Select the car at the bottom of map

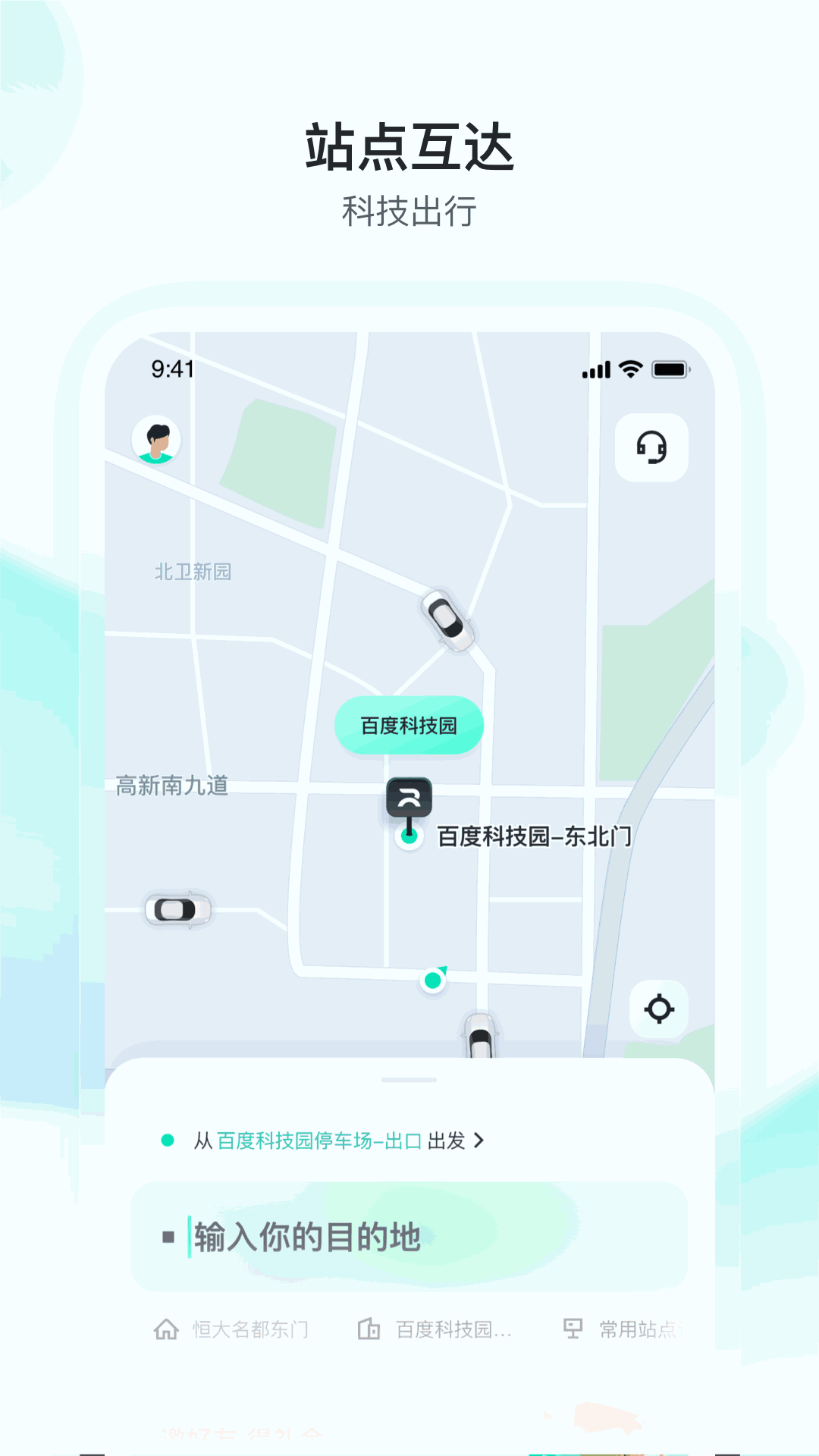478,1037
